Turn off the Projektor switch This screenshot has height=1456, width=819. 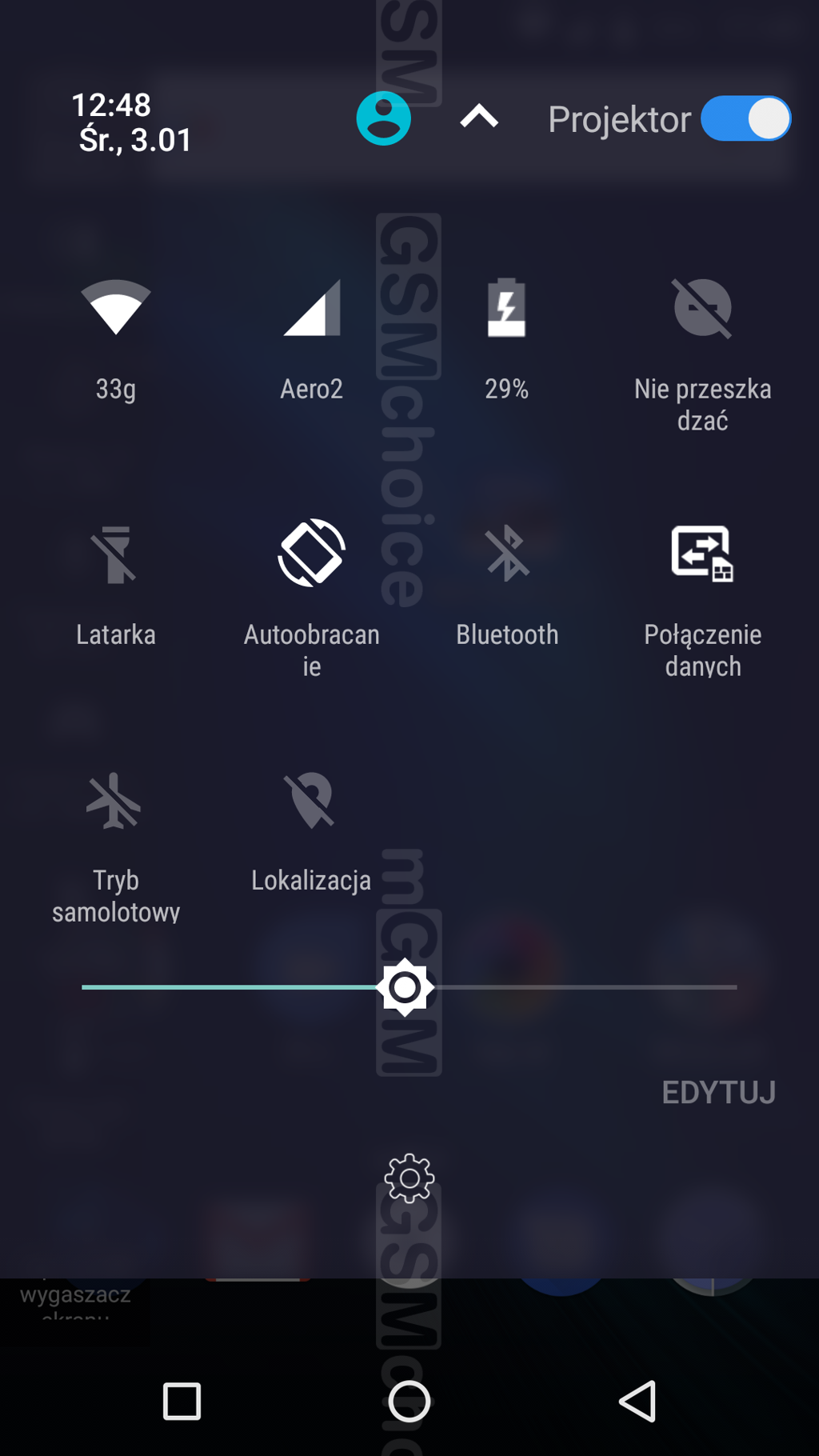coord(745,118)
